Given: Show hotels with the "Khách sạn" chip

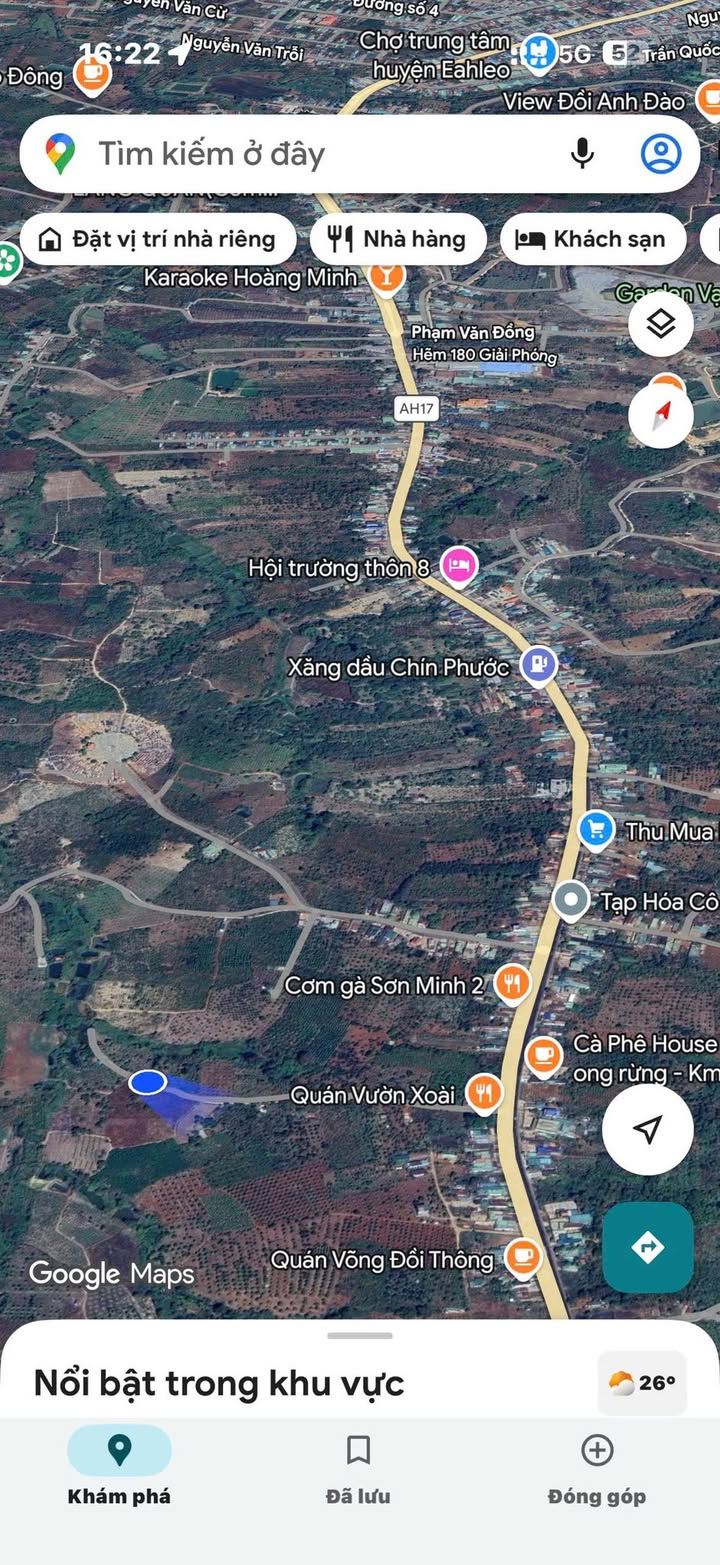Looking at the screenshot, I should [x=592, y=240].
